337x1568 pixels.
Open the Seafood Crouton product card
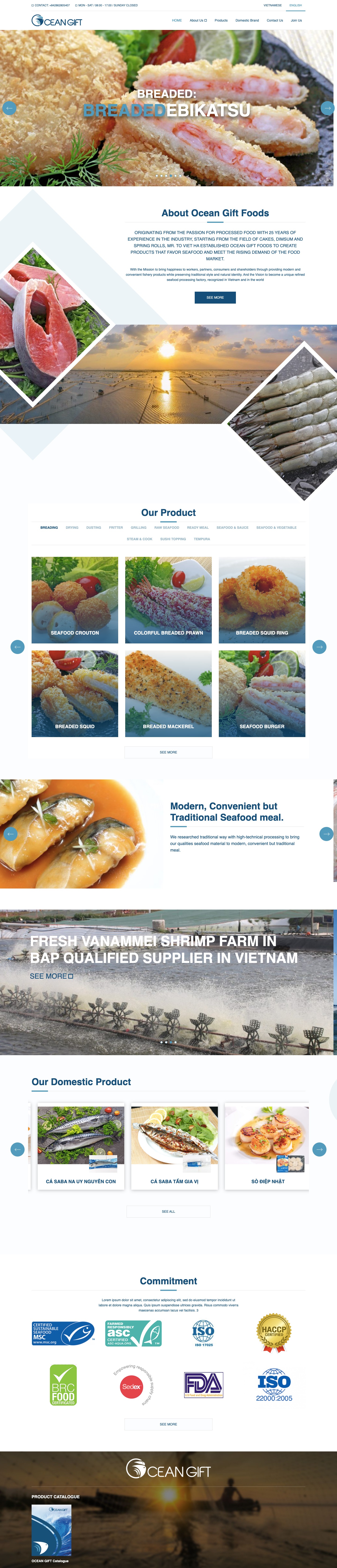click(x=75, y=600)
